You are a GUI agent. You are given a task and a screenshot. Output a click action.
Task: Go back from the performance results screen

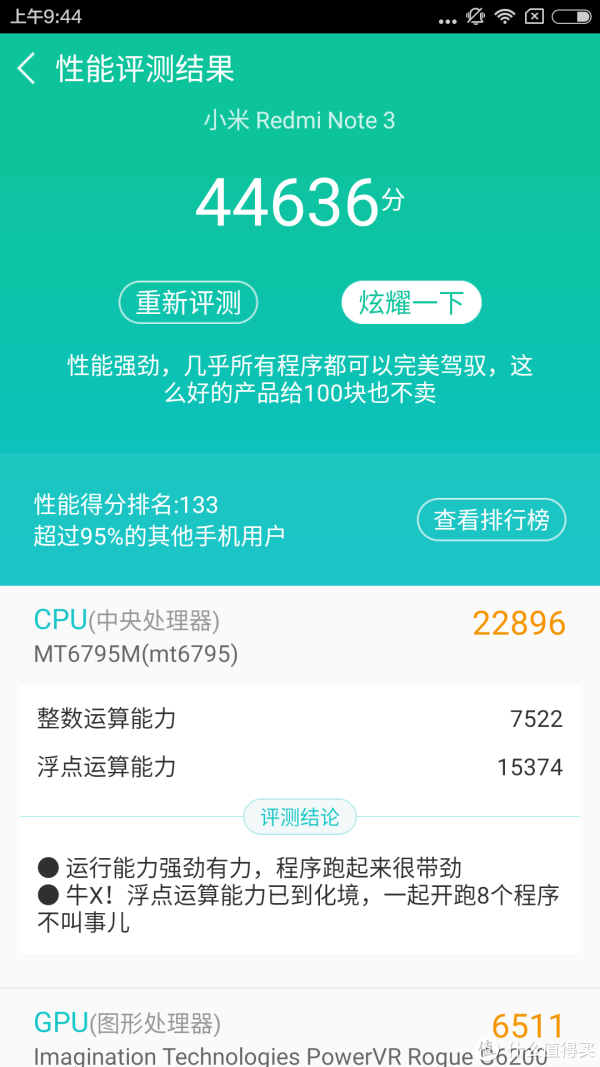(27, 69)
